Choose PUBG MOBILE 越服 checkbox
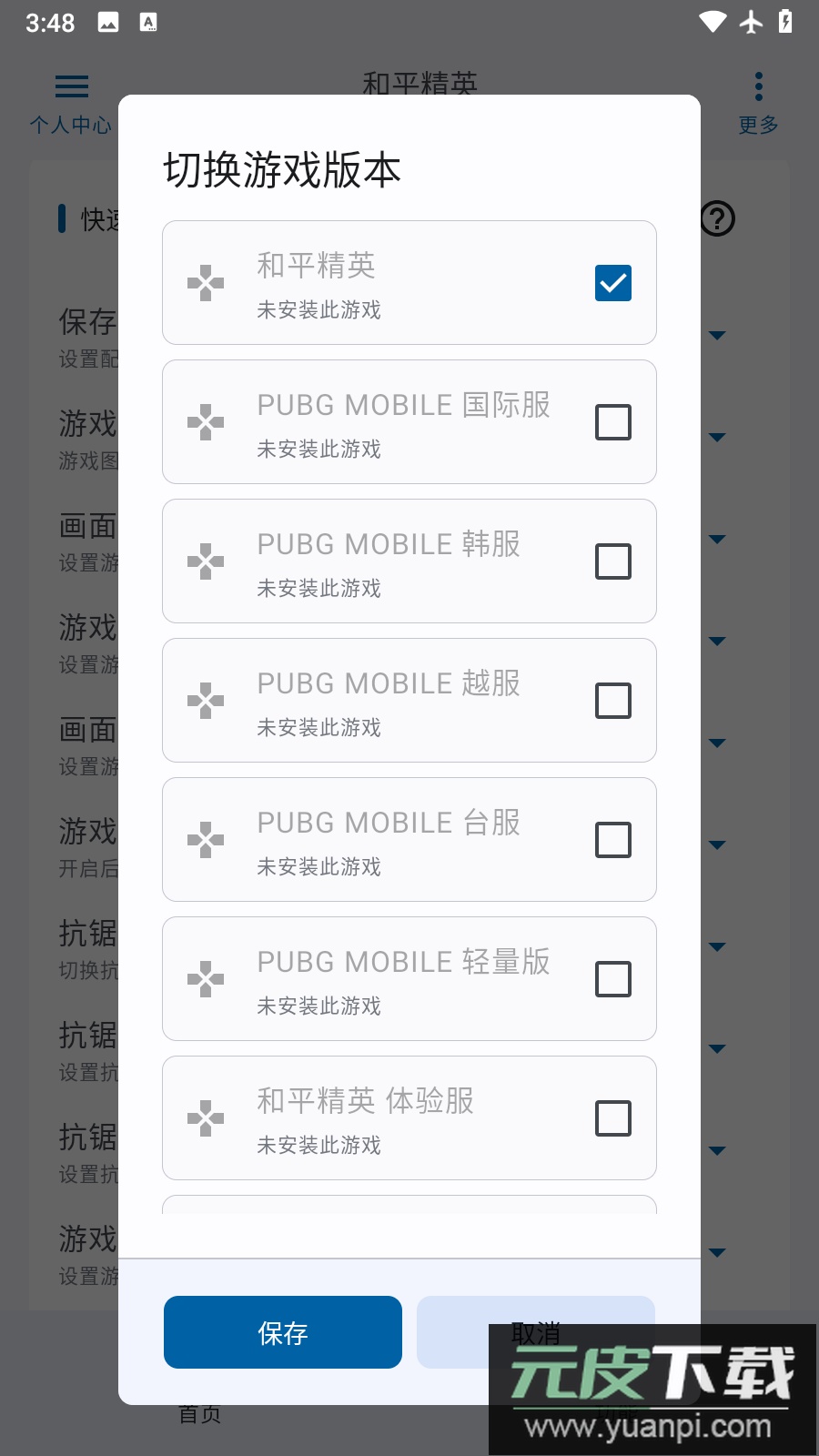 [612, 701]
